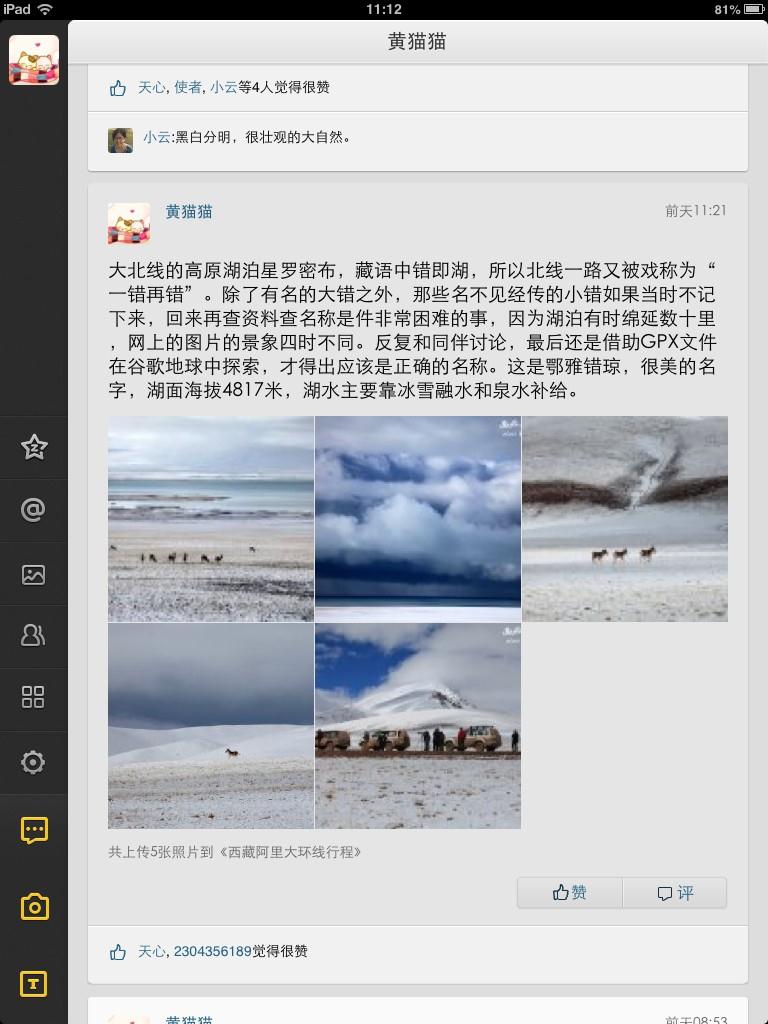Open the lake shore photo with animals

click(211, 519)
